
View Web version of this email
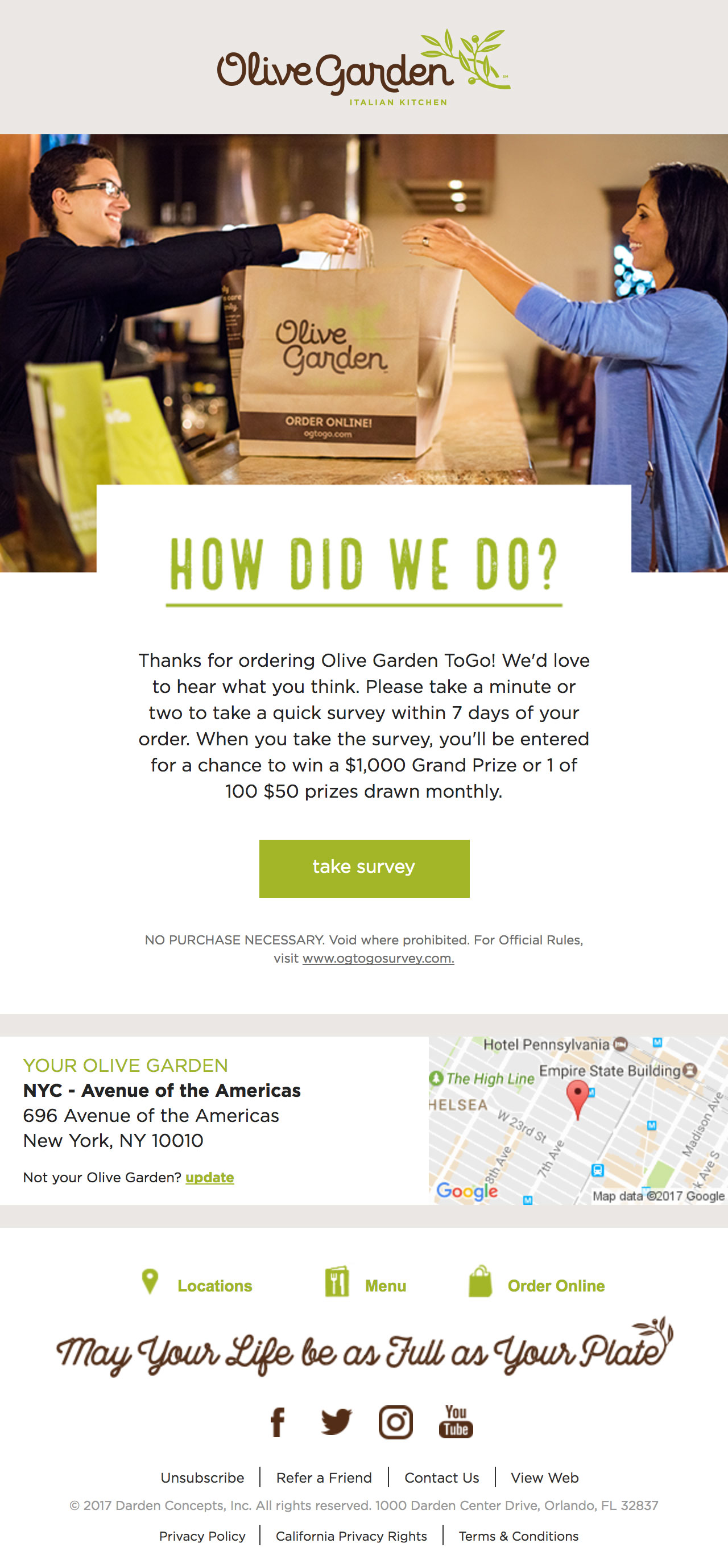545,1478
